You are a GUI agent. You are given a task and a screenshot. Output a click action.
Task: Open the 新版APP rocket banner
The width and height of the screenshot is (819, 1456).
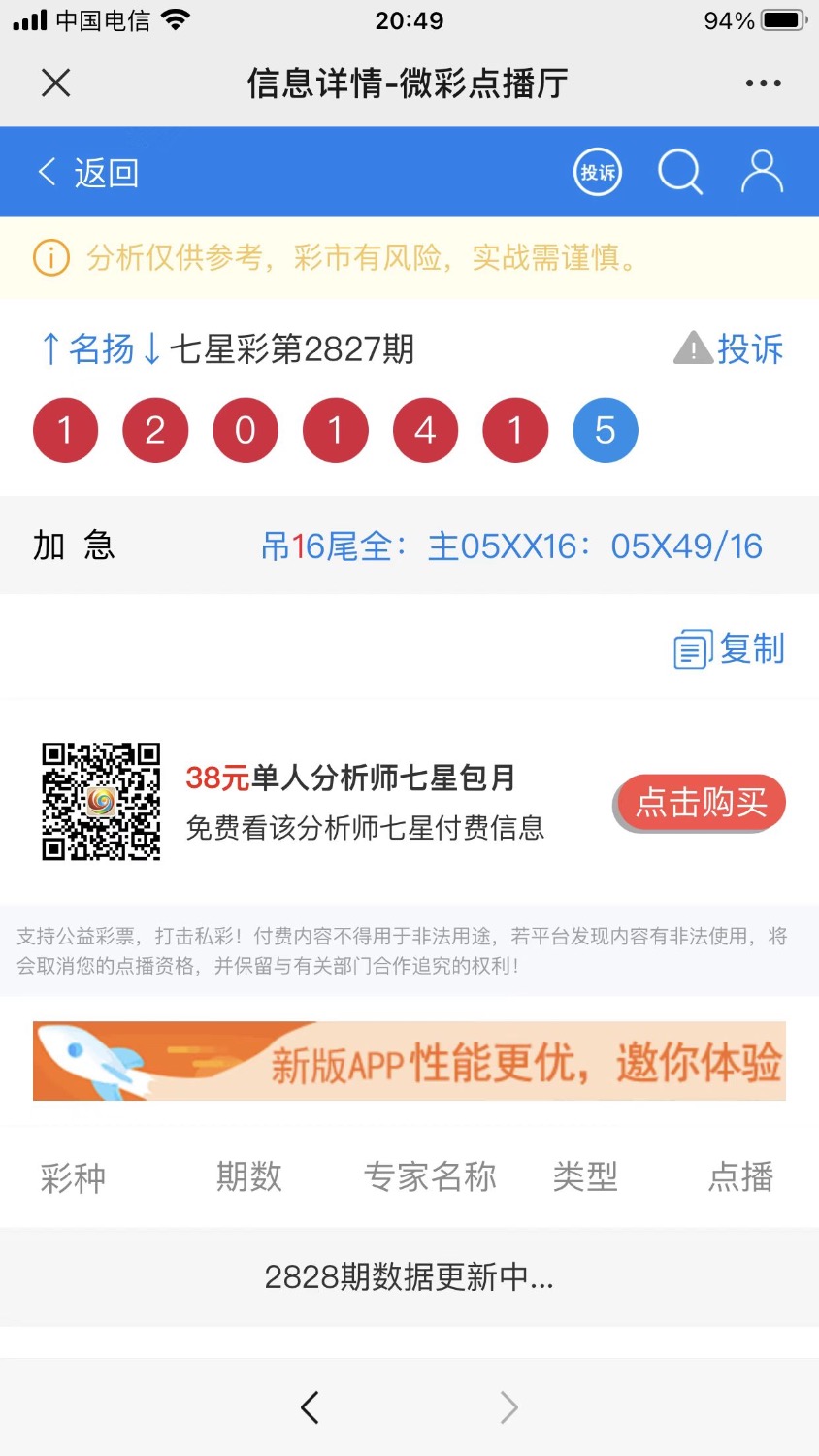pyautogui.click(x=409, y=1061)
